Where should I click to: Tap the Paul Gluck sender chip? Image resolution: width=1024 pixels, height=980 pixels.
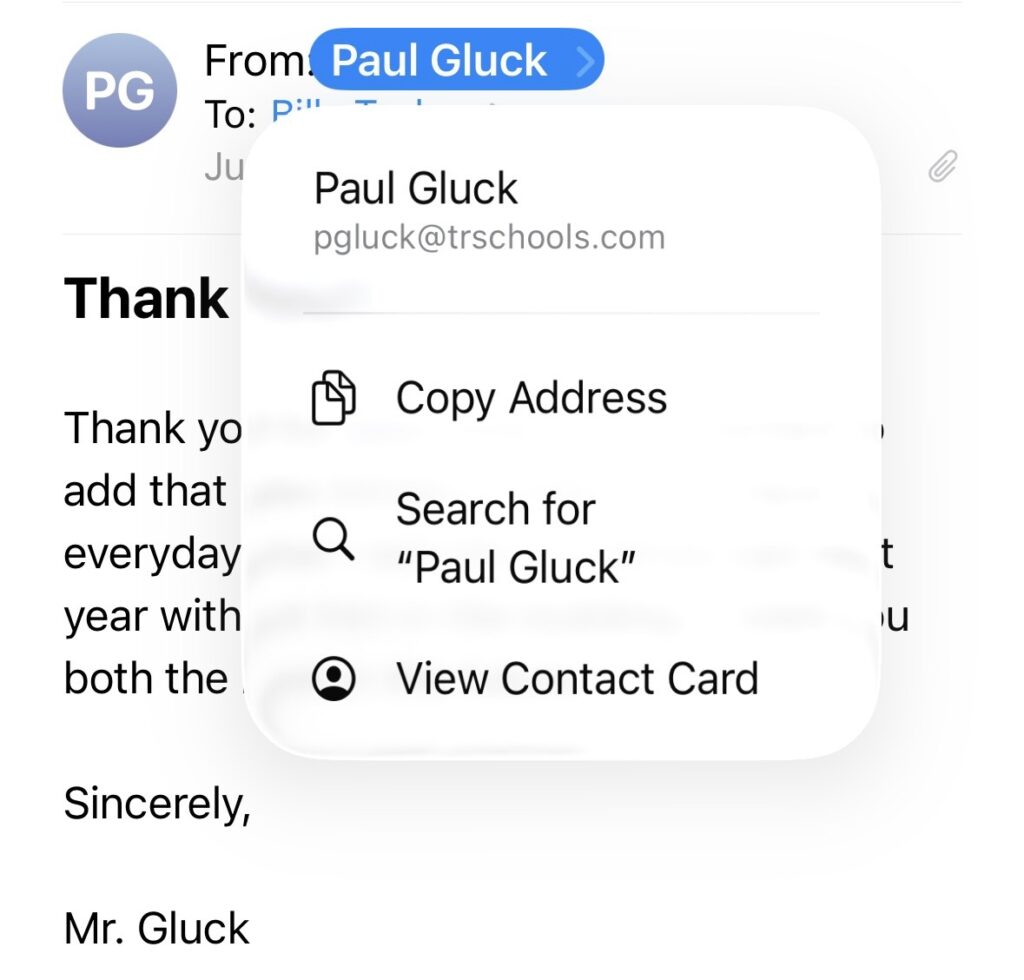(457, 60)
